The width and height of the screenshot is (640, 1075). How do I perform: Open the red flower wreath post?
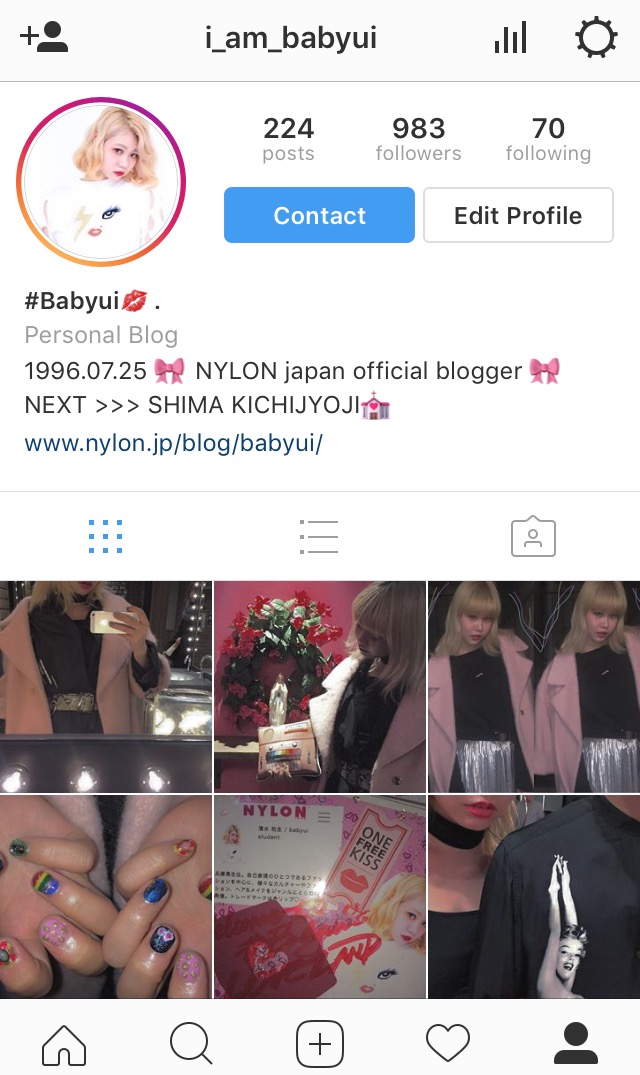(320, 686)
